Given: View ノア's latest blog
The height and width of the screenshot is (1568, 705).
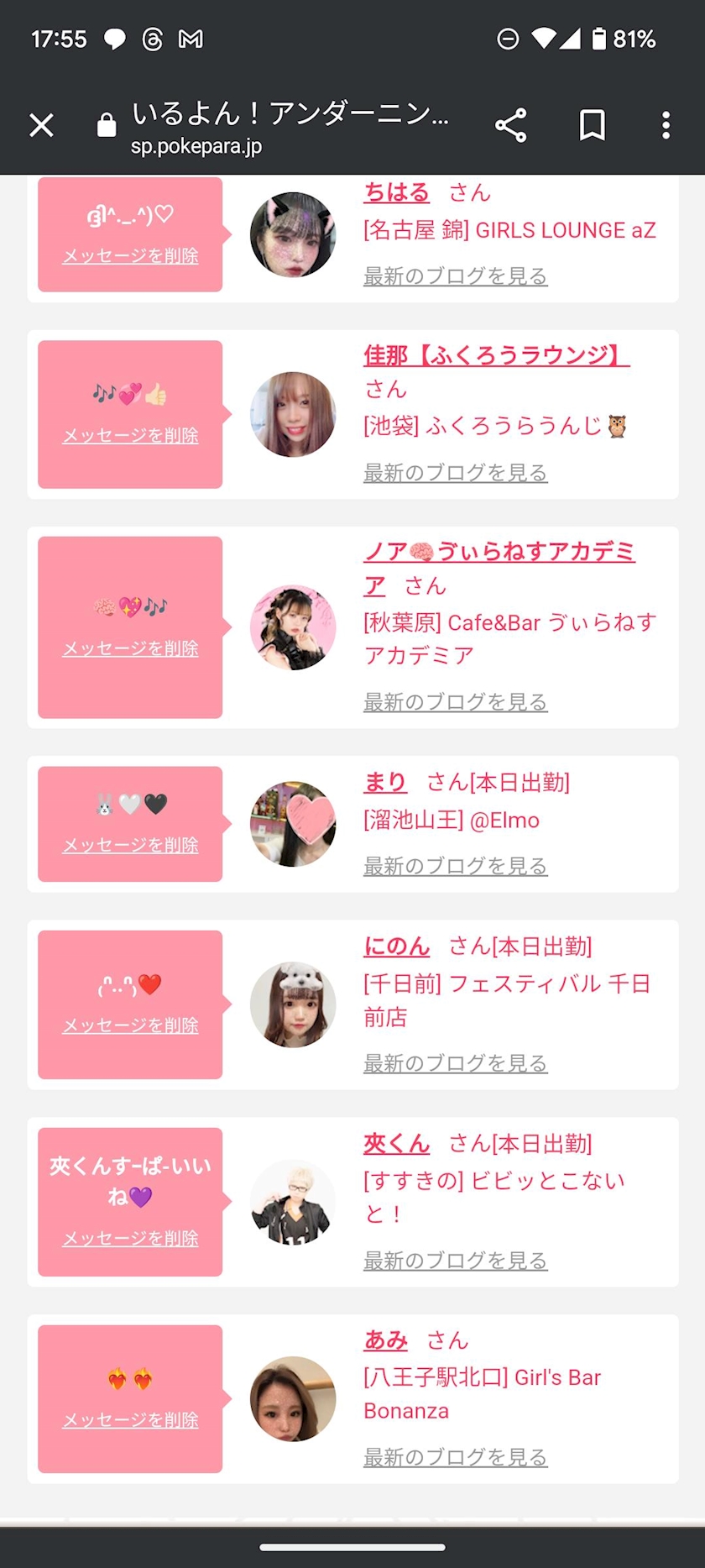Looking at the screenshot, I should (455, 702).
